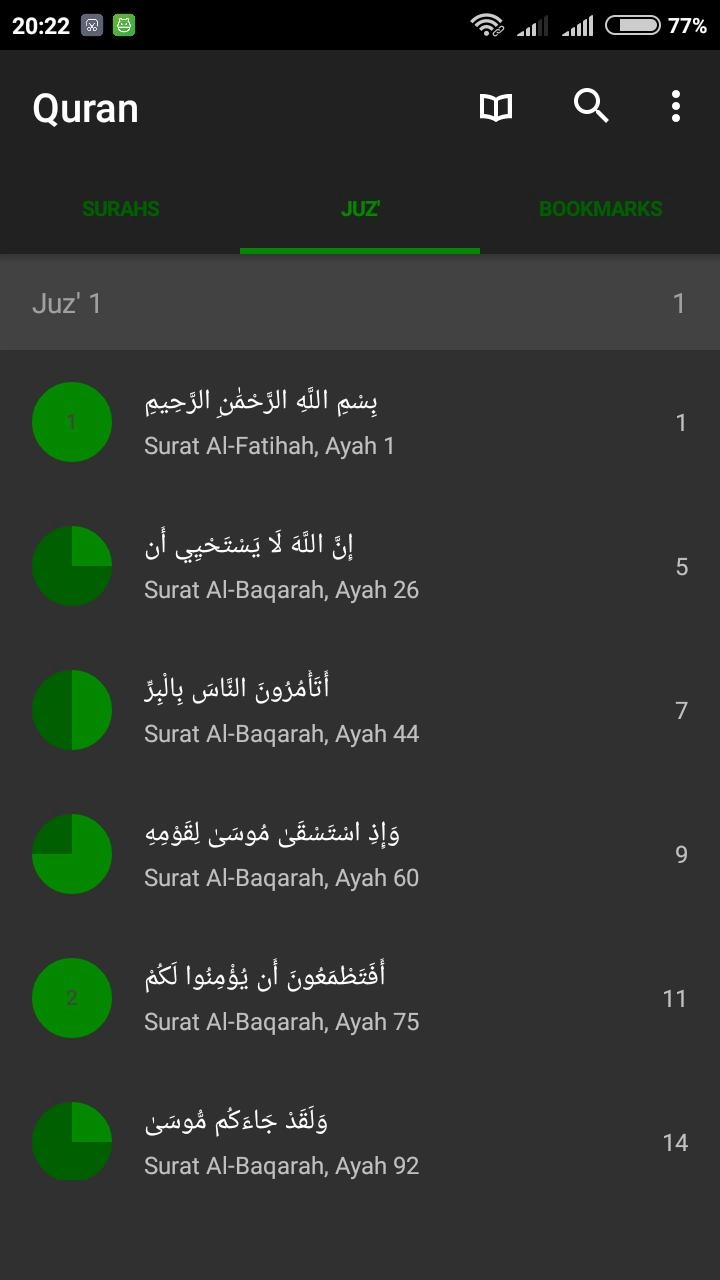The width and height of the screenshot is (720, 1280).
Task: Switch to the Bookmarks tab
Action: click(600, 209)
